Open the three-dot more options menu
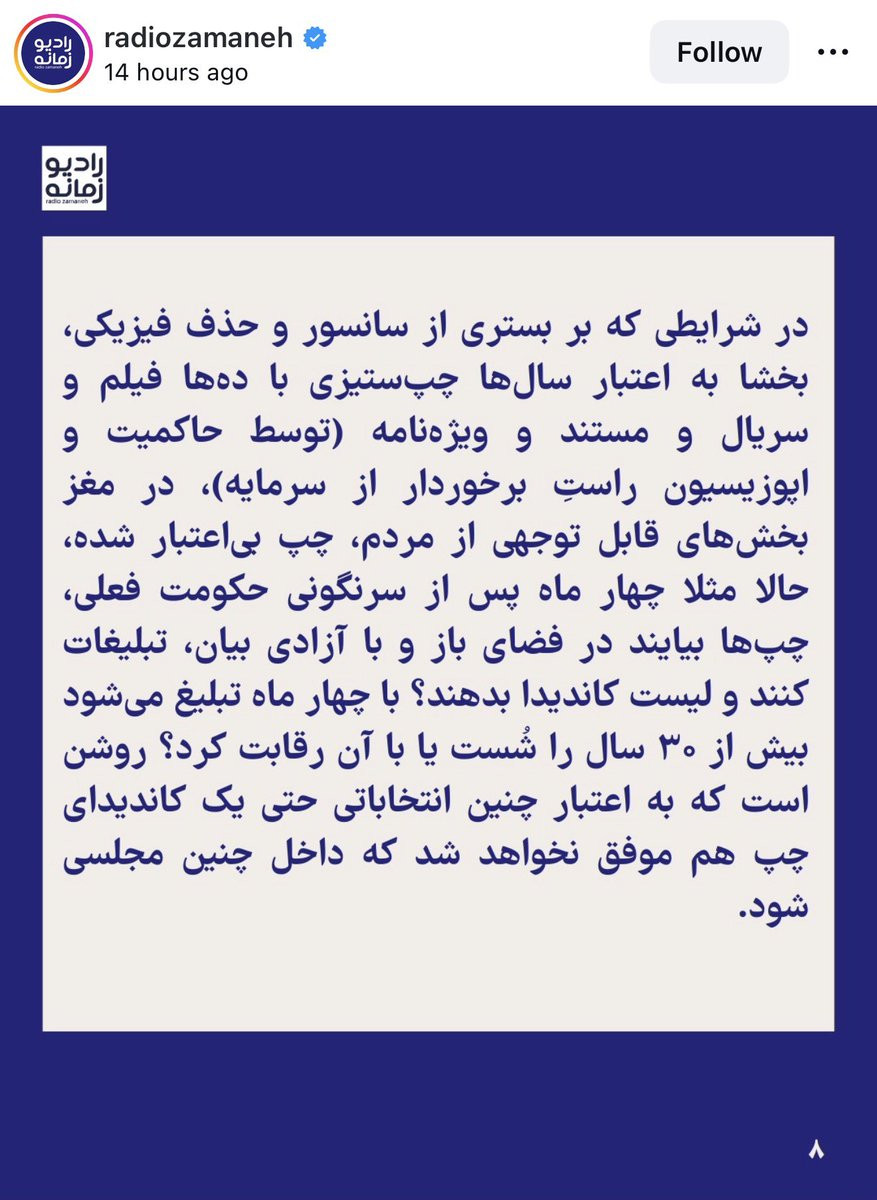Viewport: 877px width, 1200px height. point(832,52)
